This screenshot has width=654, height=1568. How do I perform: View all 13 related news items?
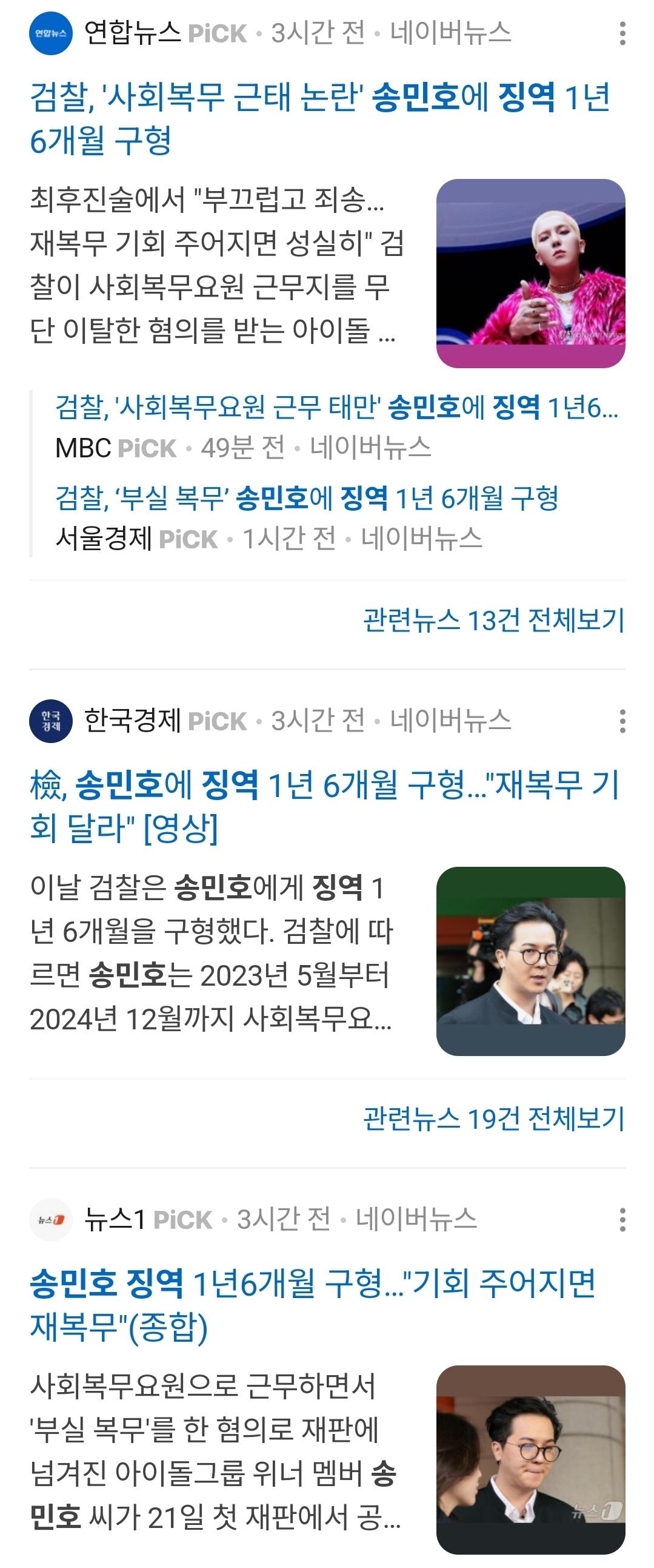493,621
